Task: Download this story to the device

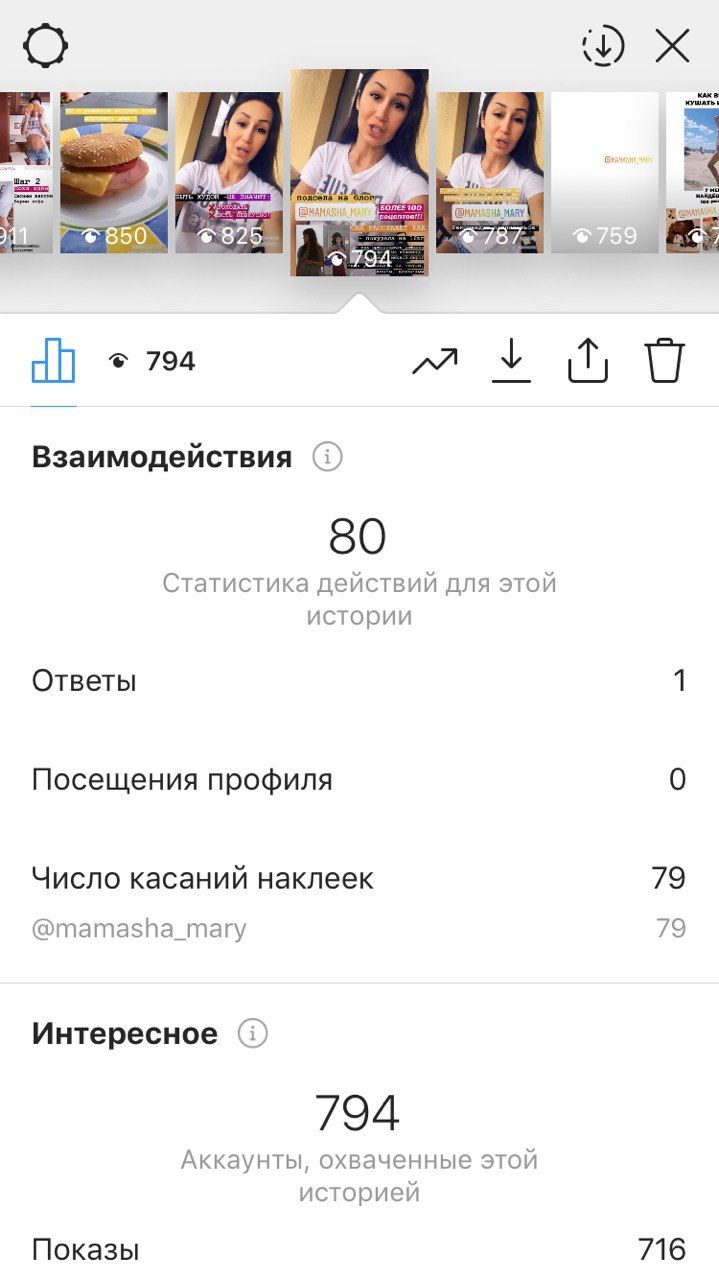Action: [511, 361]
